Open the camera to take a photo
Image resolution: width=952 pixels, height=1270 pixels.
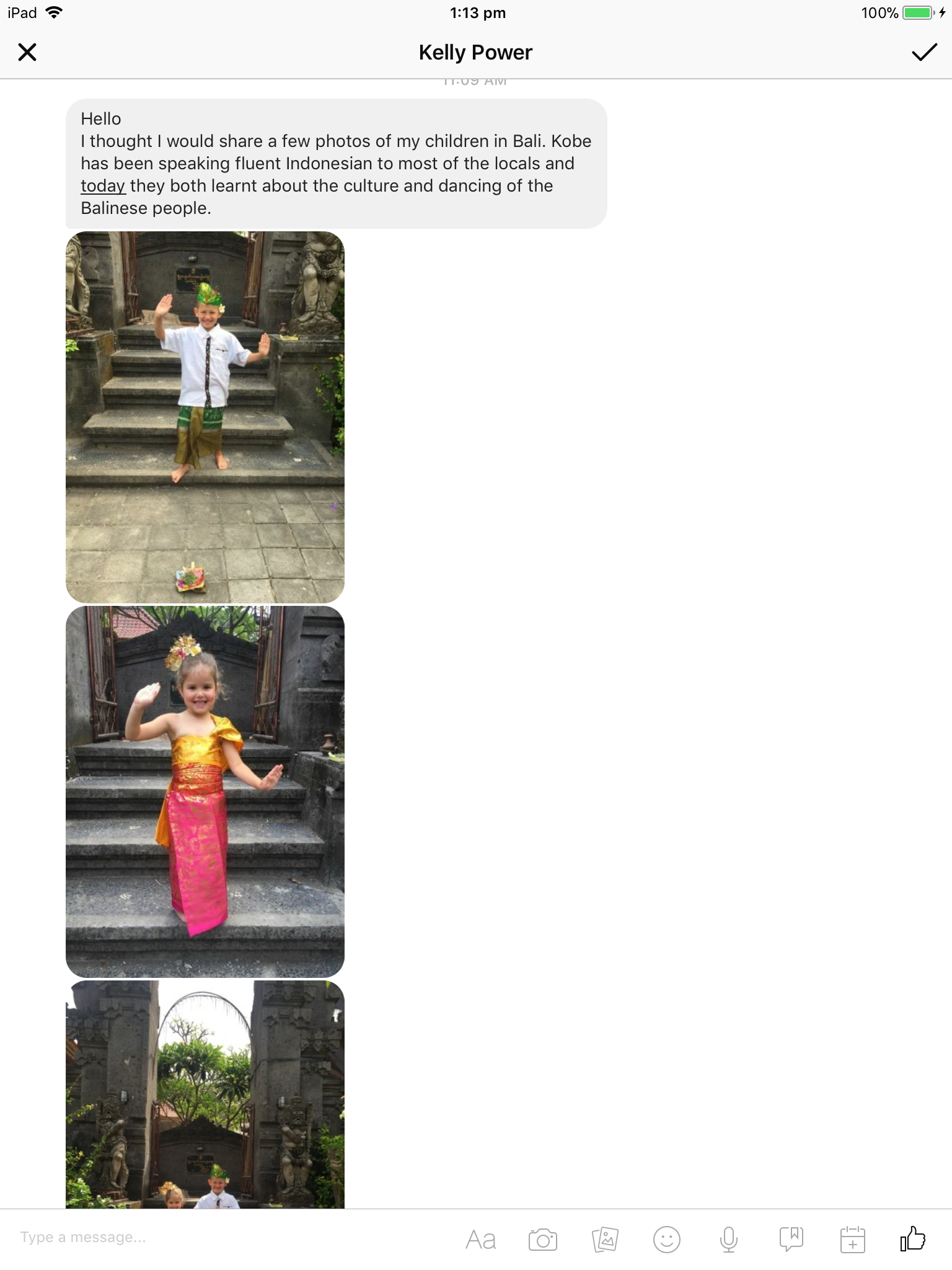(542, 1239)
